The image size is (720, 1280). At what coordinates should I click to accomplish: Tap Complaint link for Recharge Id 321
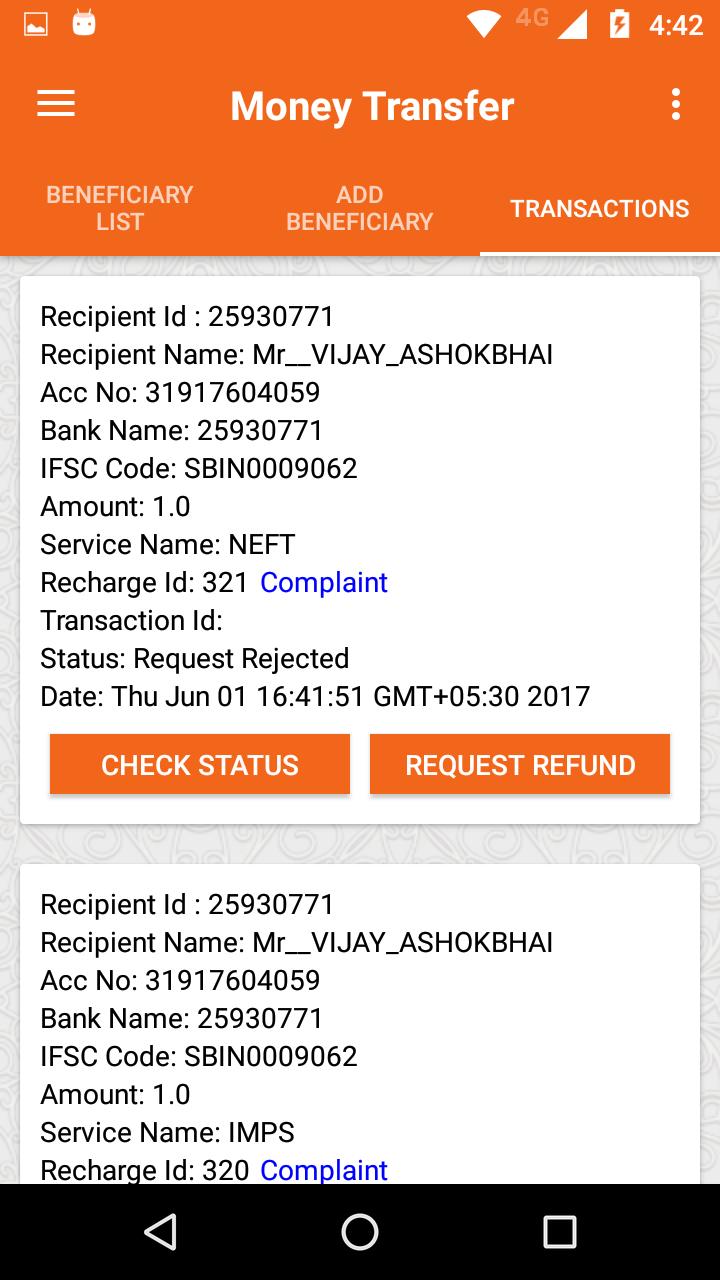click(324, 582)
